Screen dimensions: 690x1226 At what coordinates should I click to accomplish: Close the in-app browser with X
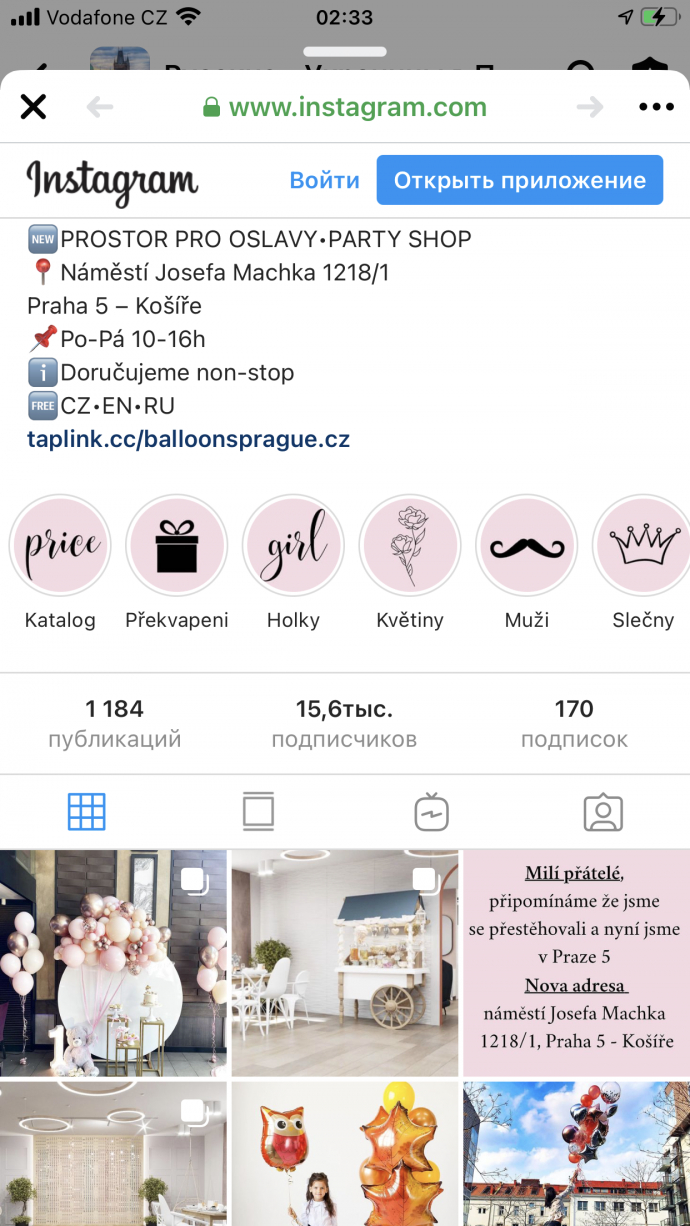pyautogui.click(x=34, y=107)
